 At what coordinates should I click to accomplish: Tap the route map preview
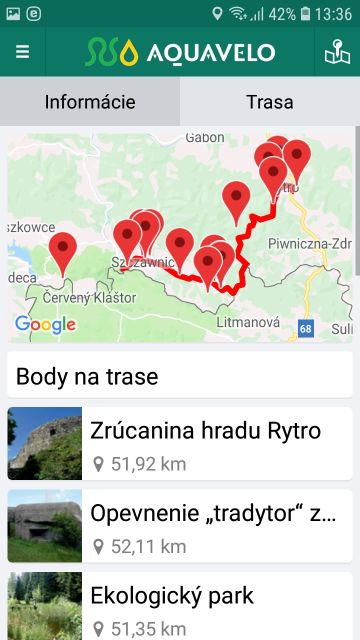click(x=180, y=238)
